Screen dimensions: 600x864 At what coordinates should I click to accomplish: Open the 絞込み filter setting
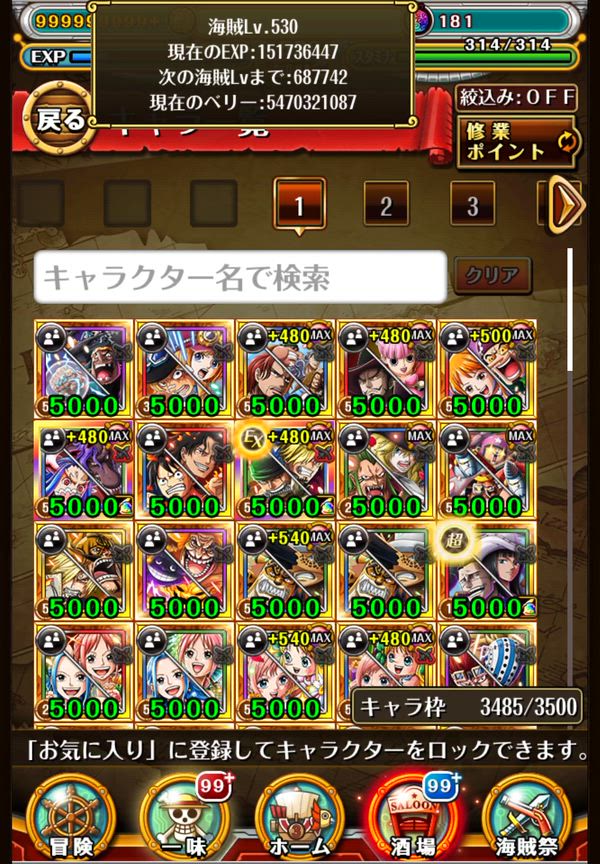(x=518, y=97)
